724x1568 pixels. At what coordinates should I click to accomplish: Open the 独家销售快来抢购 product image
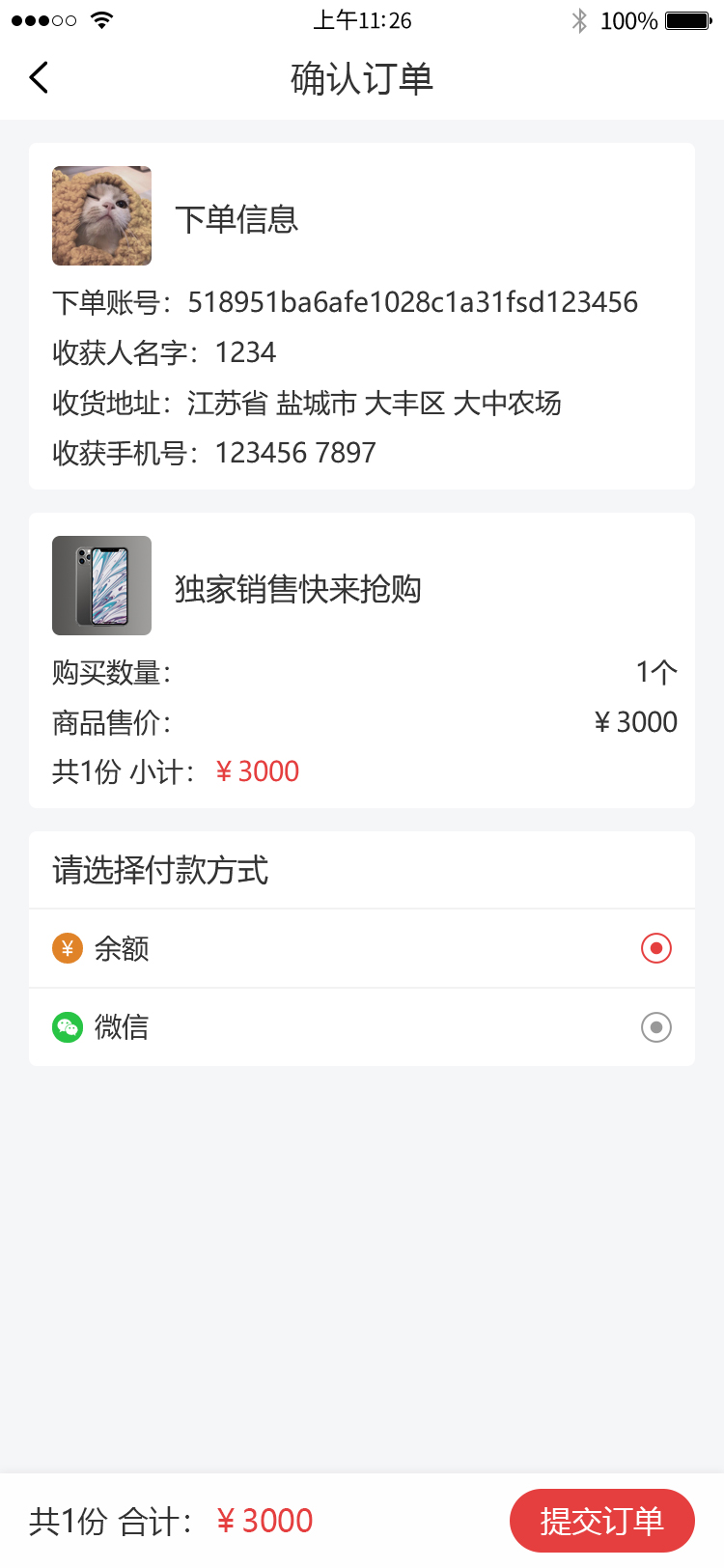(101, 586)
